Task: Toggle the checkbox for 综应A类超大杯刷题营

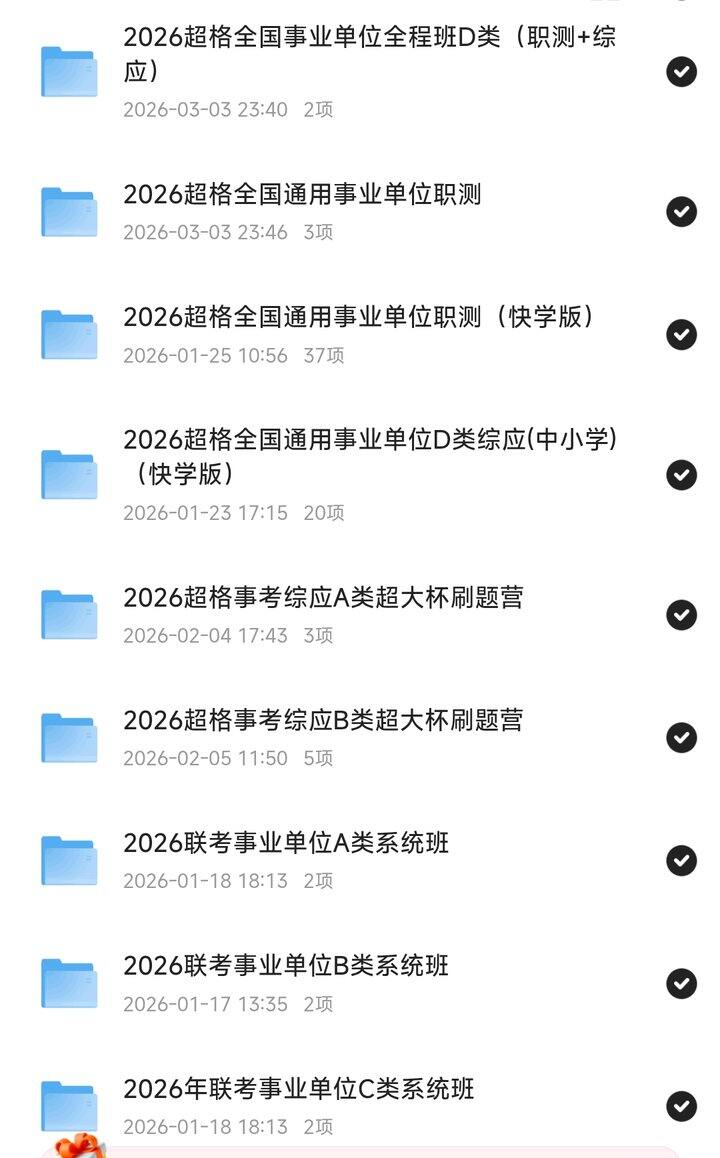Action: tap(681, 614)
